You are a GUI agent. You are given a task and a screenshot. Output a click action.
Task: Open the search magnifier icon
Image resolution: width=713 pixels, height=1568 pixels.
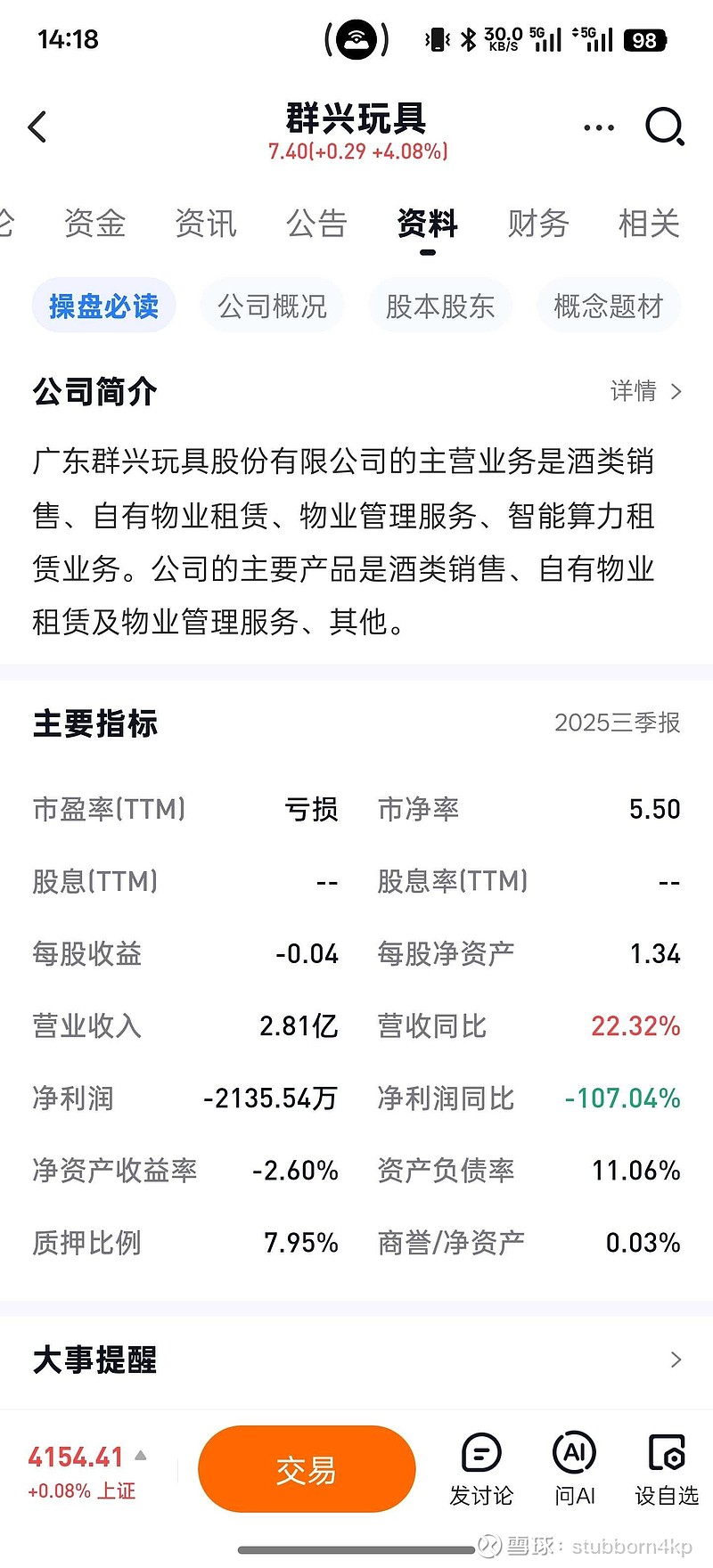tap(664, 127)
